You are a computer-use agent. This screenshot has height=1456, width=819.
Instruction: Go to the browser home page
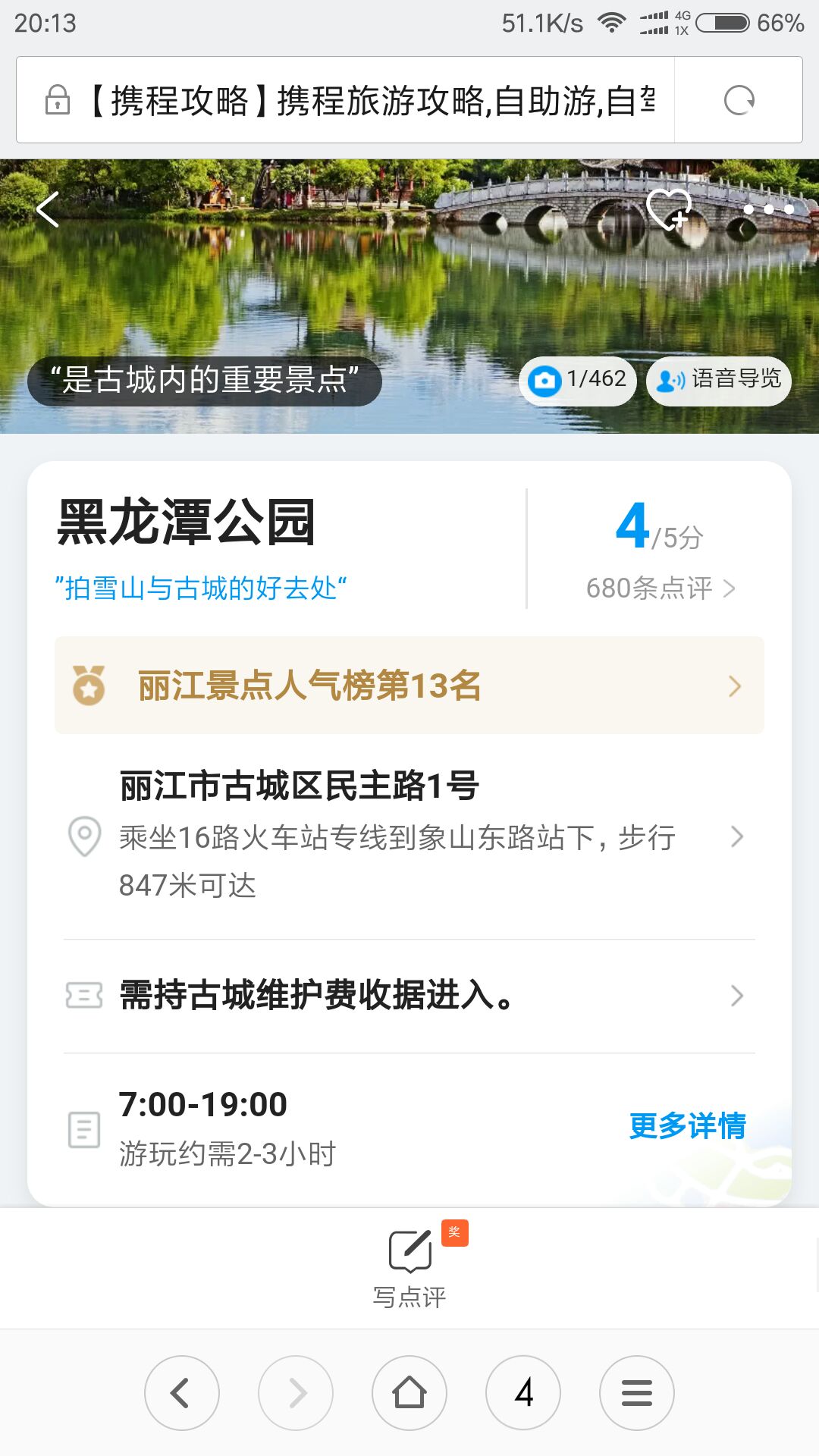409,1393
